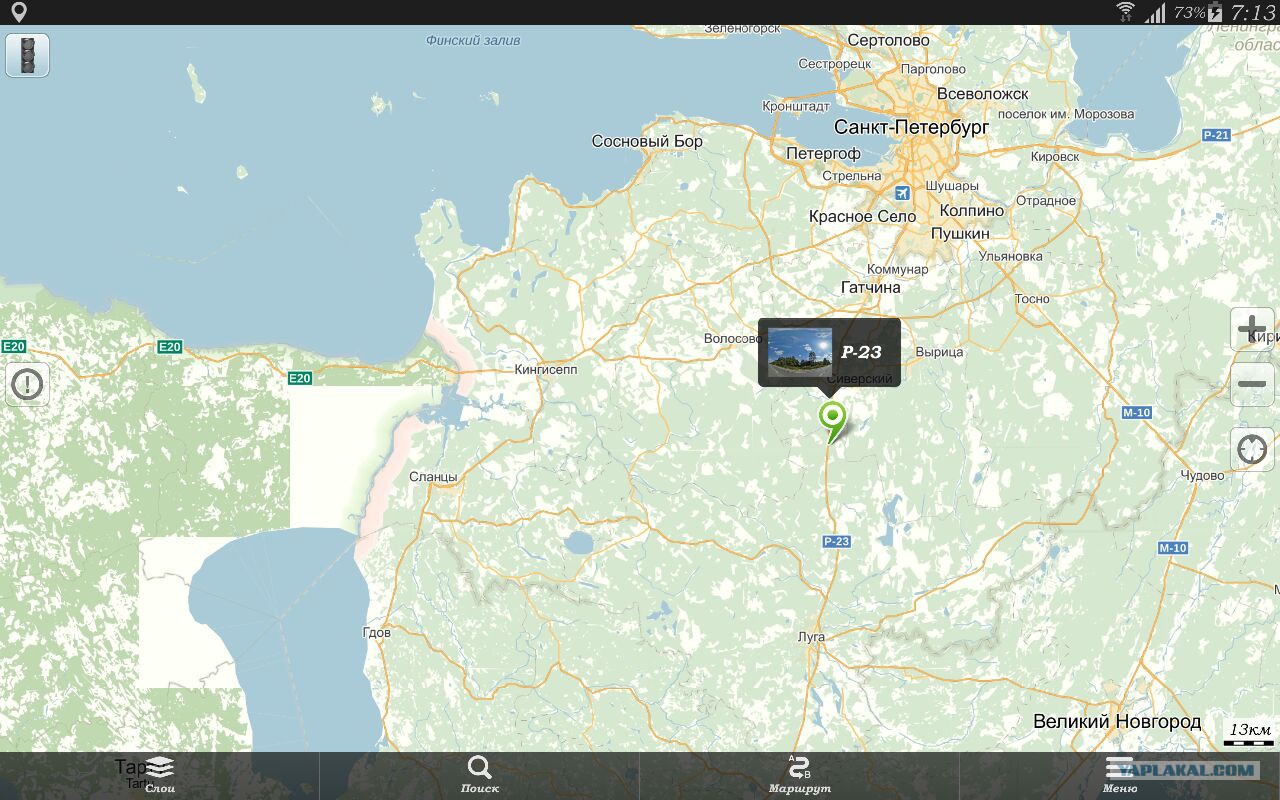The height and width of the screenshot is (800, 1280).
Task: Zoom in with the plus button
Action: click(1252, 328)
